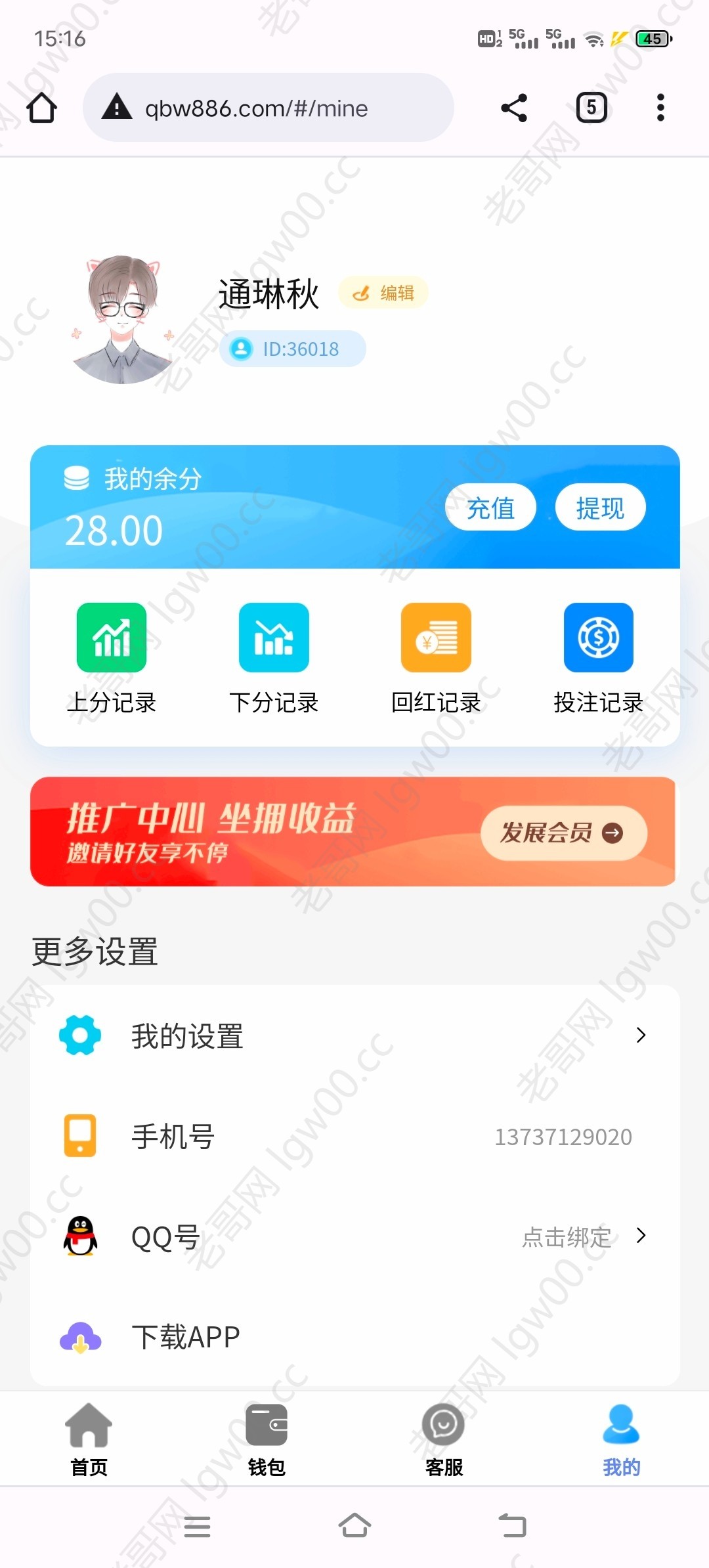The height and width of the screenshot is (1568, 709).
Task: Tap the 充值 recharge button
Action: 490,508
